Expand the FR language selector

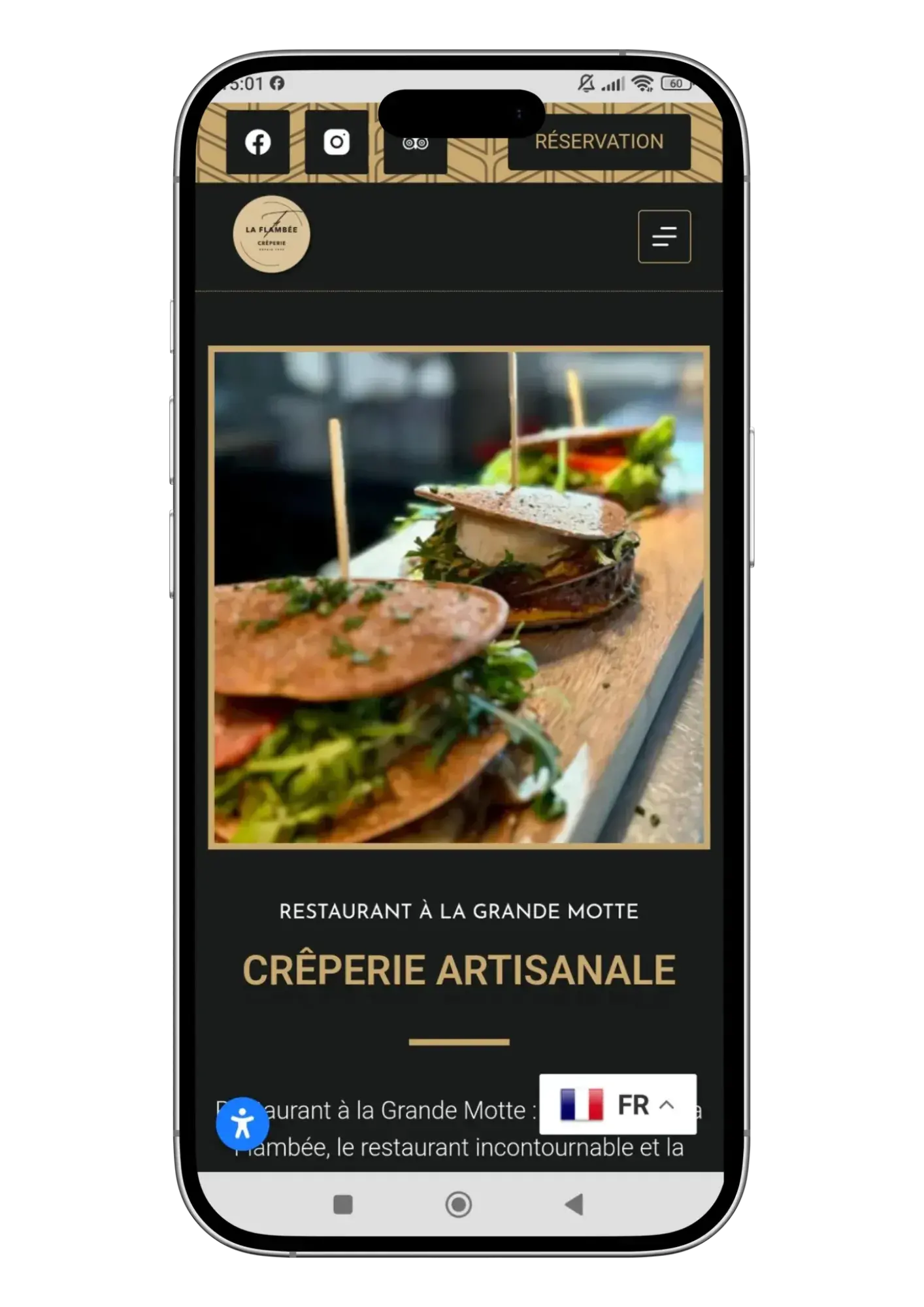pyautogui.click(x=618, y=1104)
